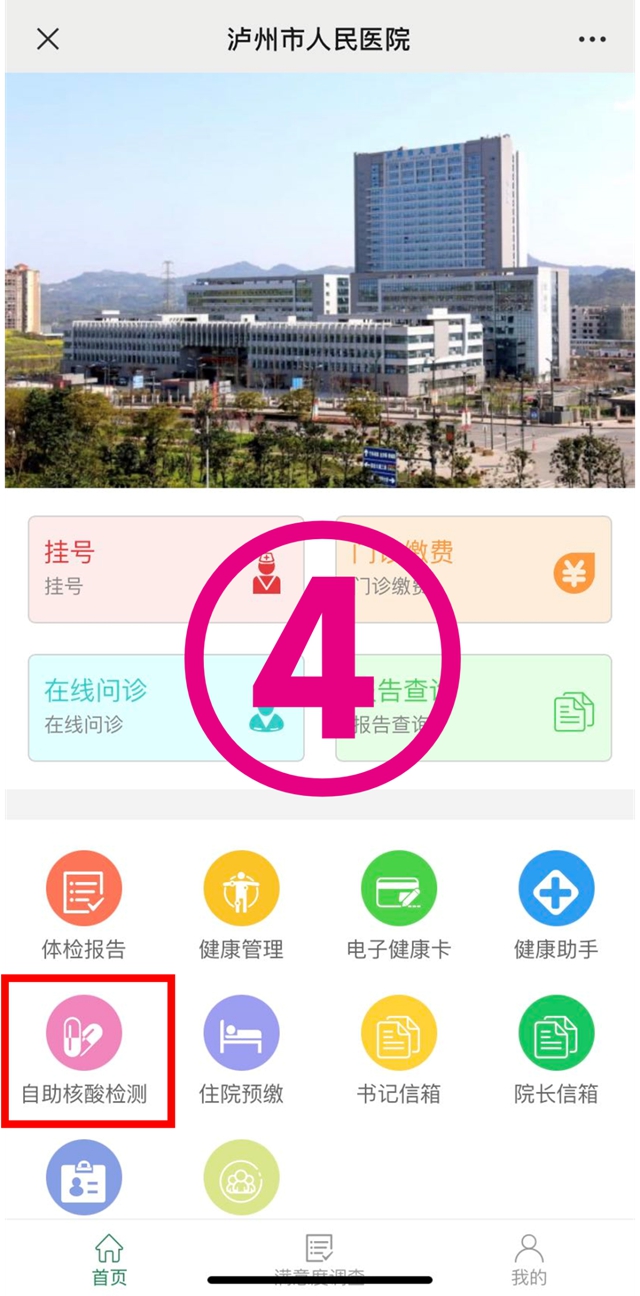Open 体检报告
640x1296 pixels.
pyautogui.click(x=84, y=905)
